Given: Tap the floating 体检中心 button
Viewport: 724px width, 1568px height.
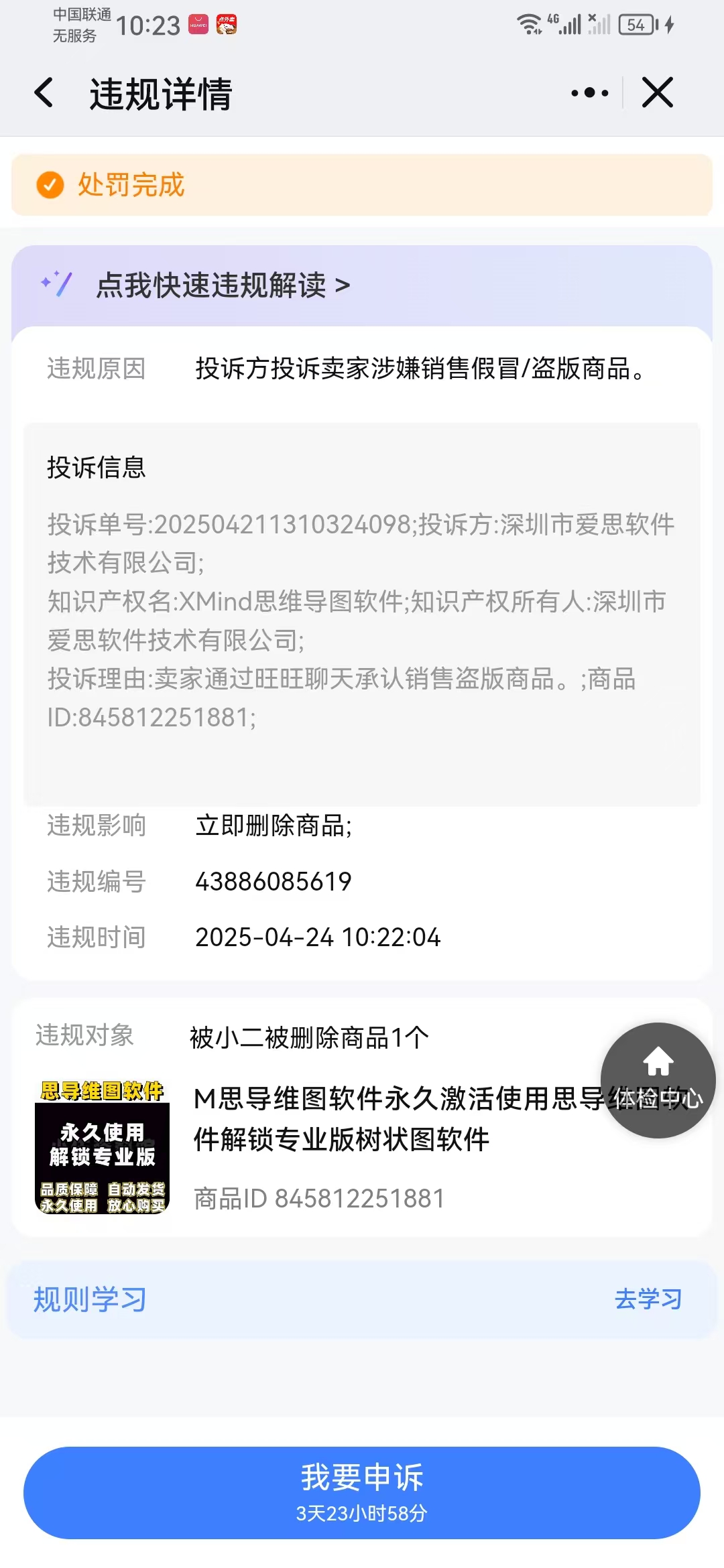Looking at the screenshot, I should click(658, 1080).
